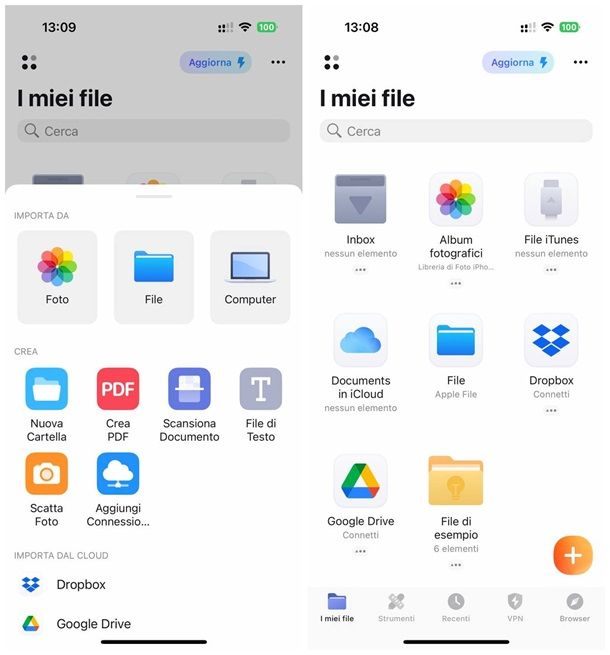
Task: Switch to the Recenti tab
Action: 456,607
